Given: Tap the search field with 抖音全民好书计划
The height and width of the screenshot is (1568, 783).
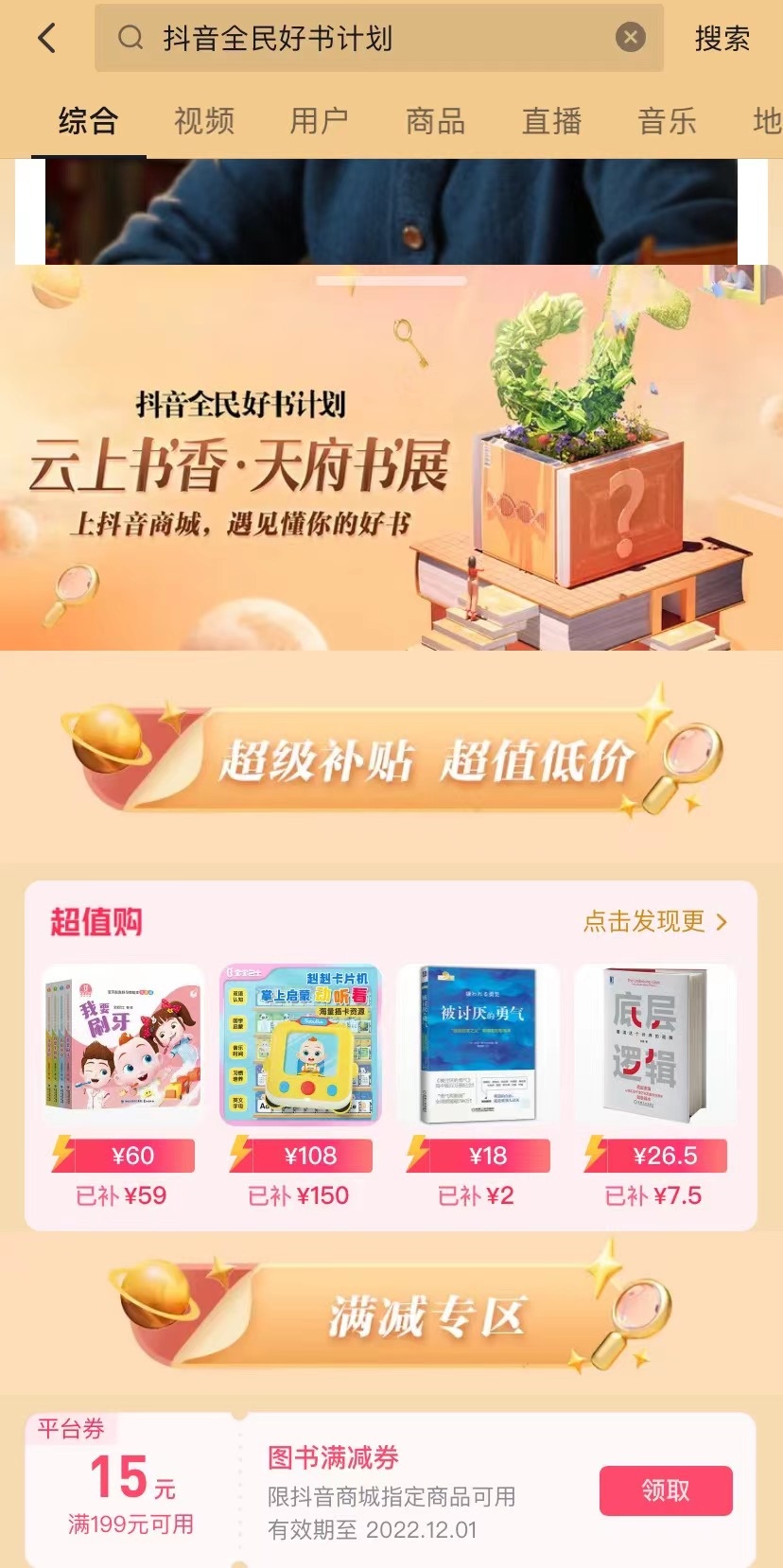Looking at the screenshot, I should coord(359,39).
